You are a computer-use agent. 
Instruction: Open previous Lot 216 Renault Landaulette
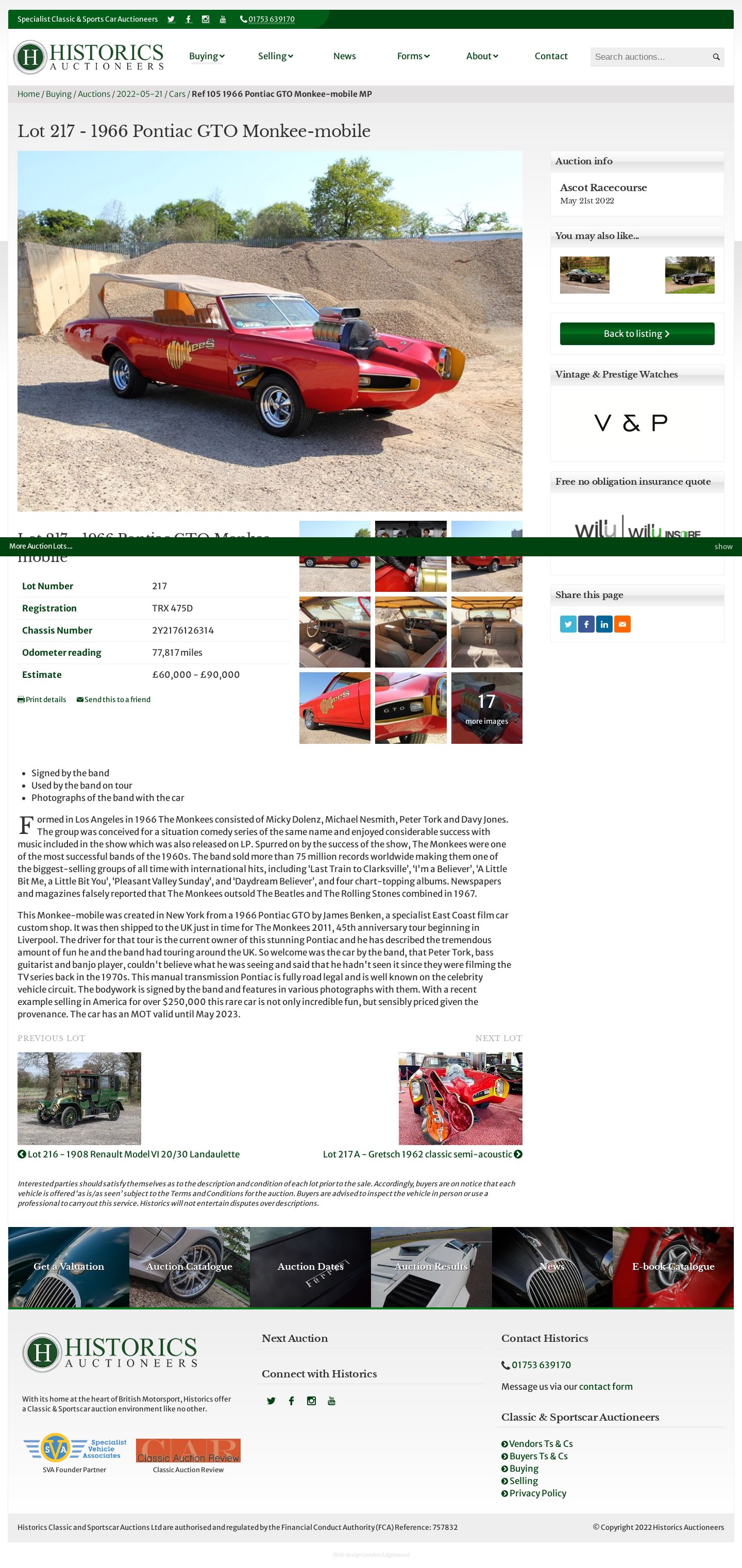pos(128,1154)
